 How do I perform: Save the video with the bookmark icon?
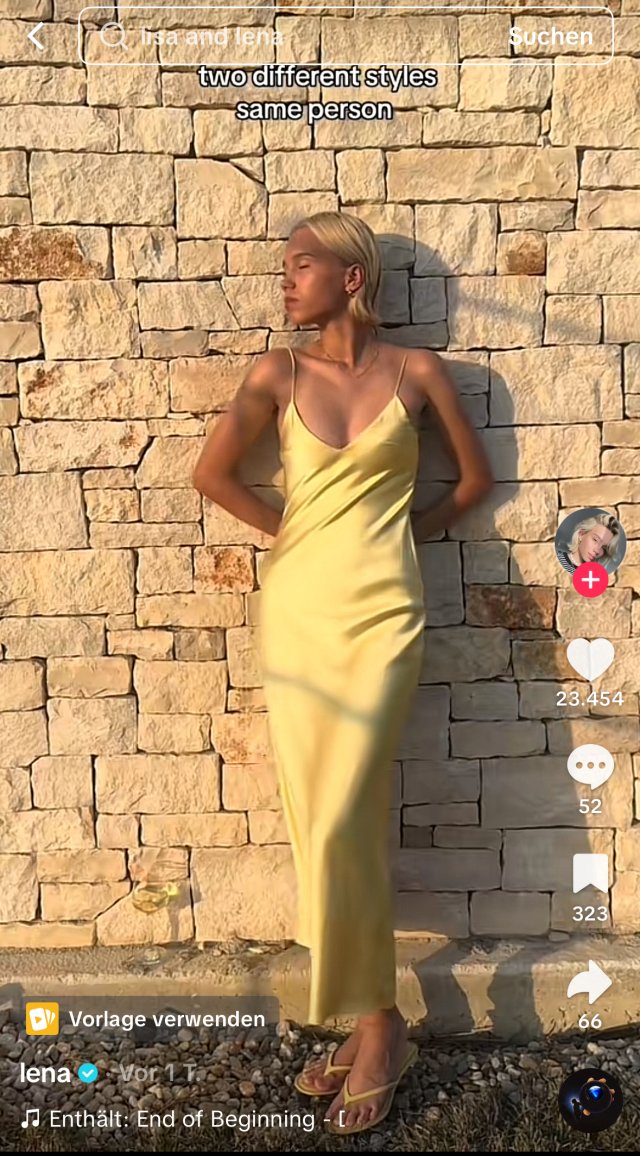[591, 874]
